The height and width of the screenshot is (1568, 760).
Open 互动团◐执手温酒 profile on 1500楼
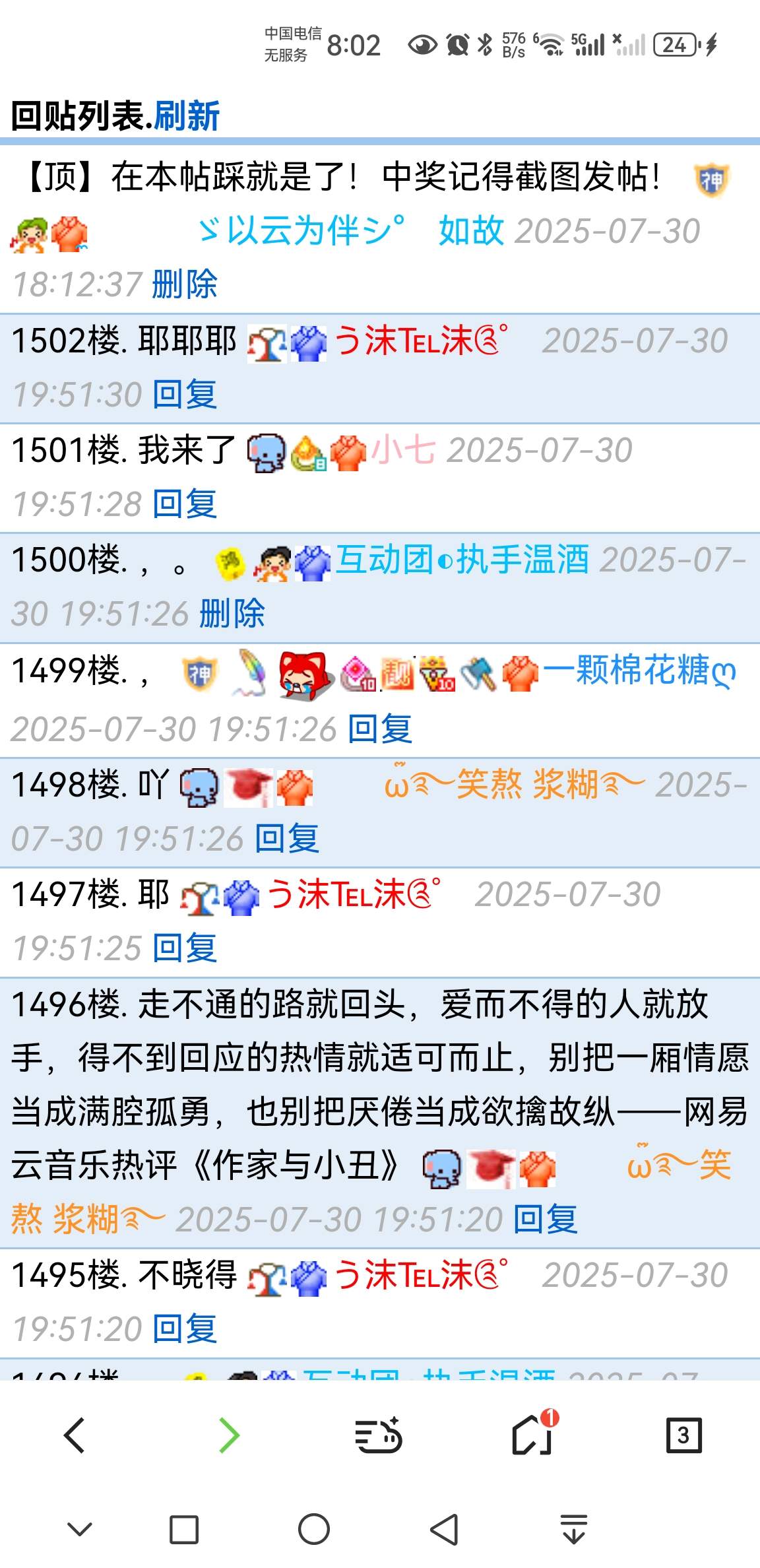pyautogui.click(x=461, y=560)
